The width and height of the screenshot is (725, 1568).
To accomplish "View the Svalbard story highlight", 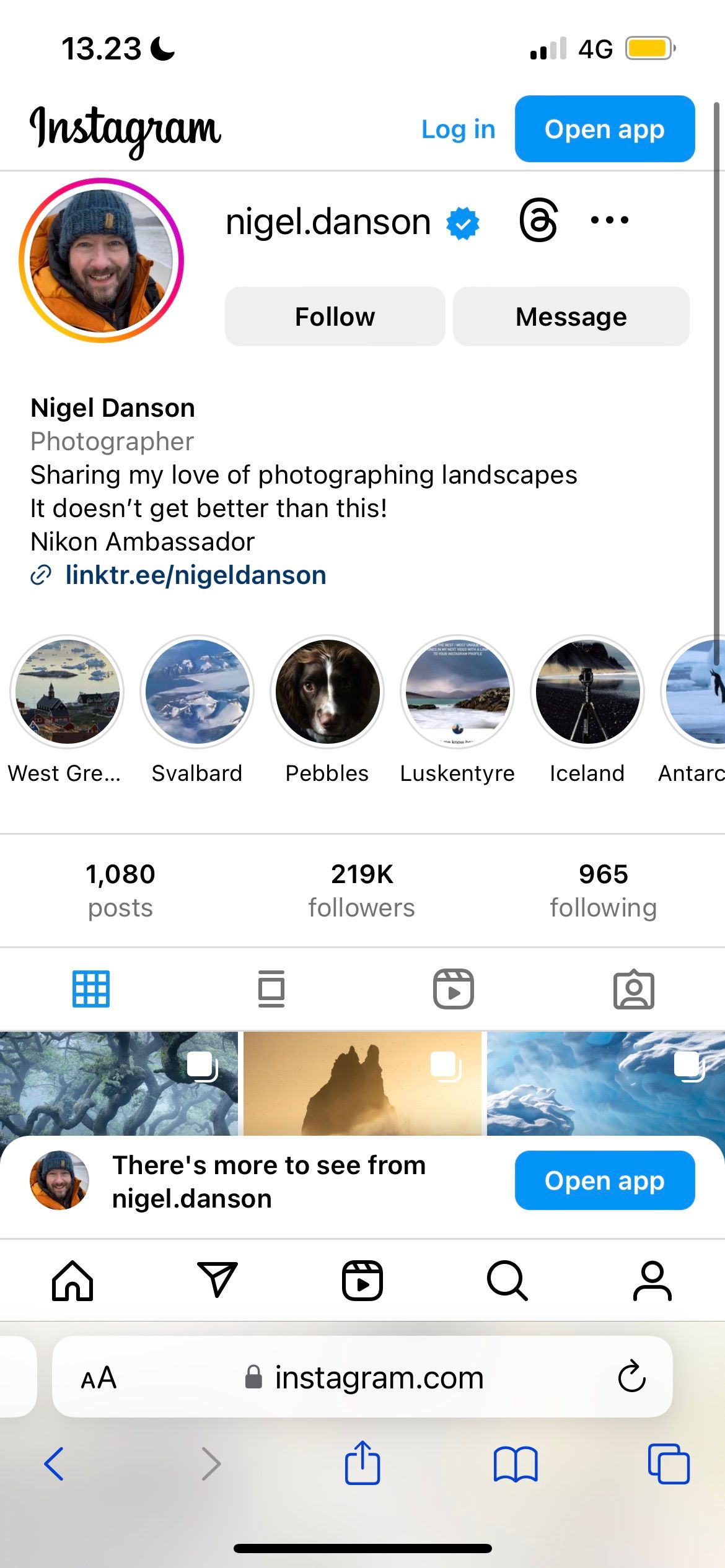I will pos(197,692).
